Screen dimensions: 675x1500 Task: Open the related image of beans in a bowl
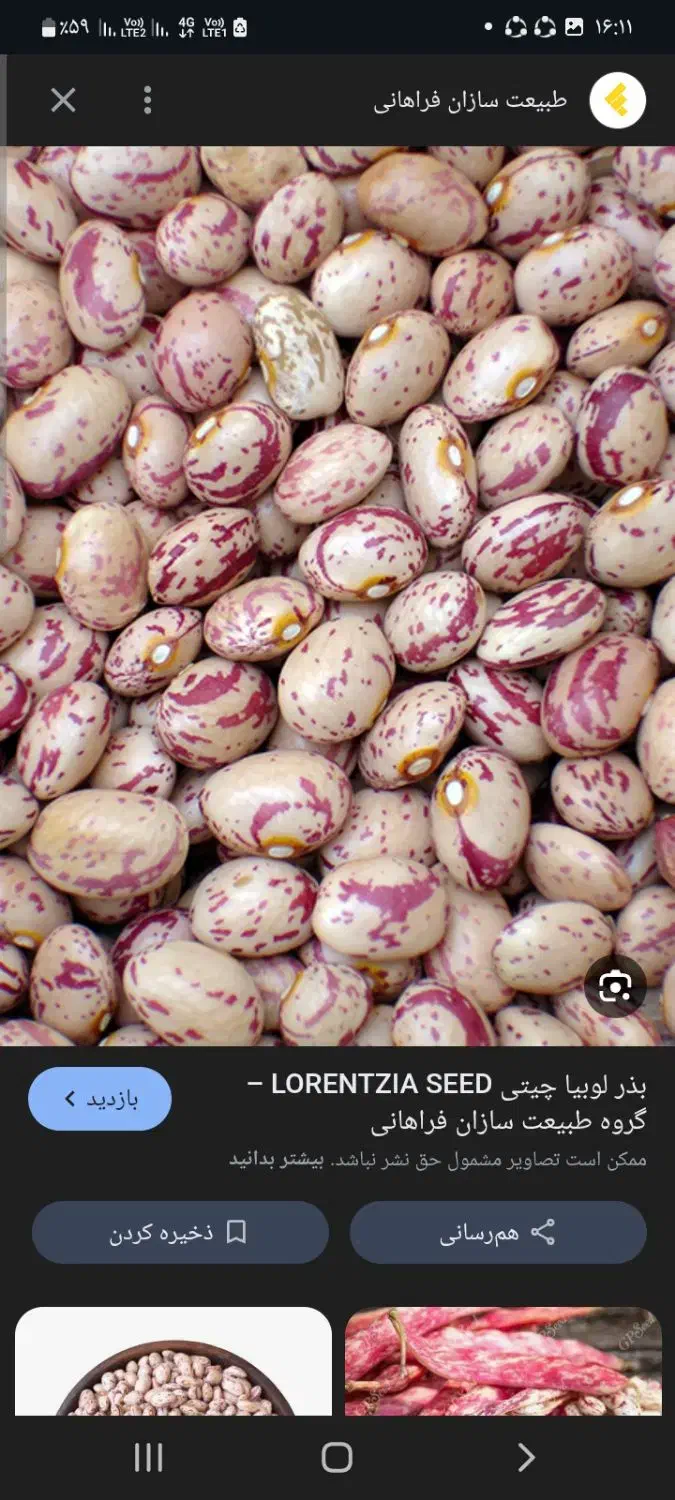173,1362
